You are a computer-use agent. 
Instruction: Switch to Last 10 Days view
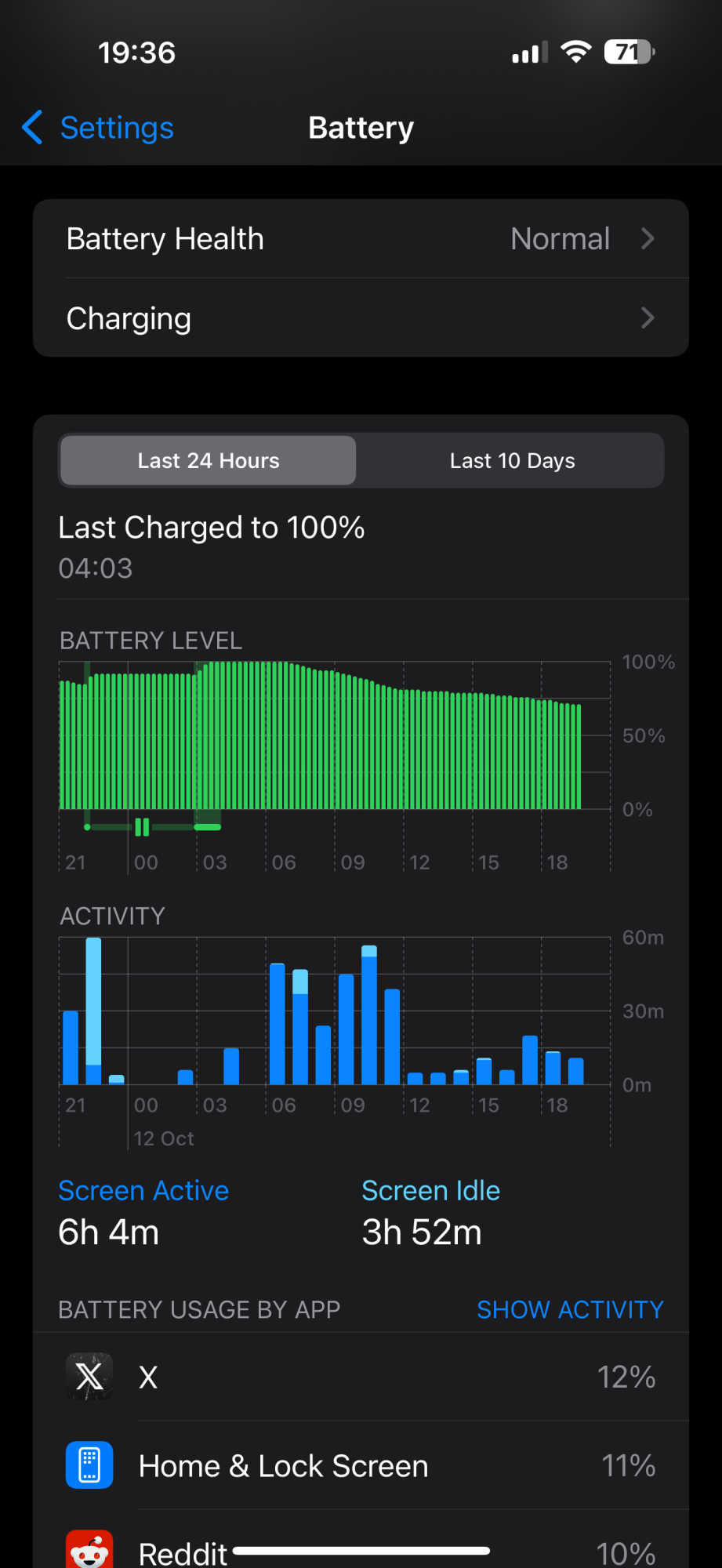[512, 460]
